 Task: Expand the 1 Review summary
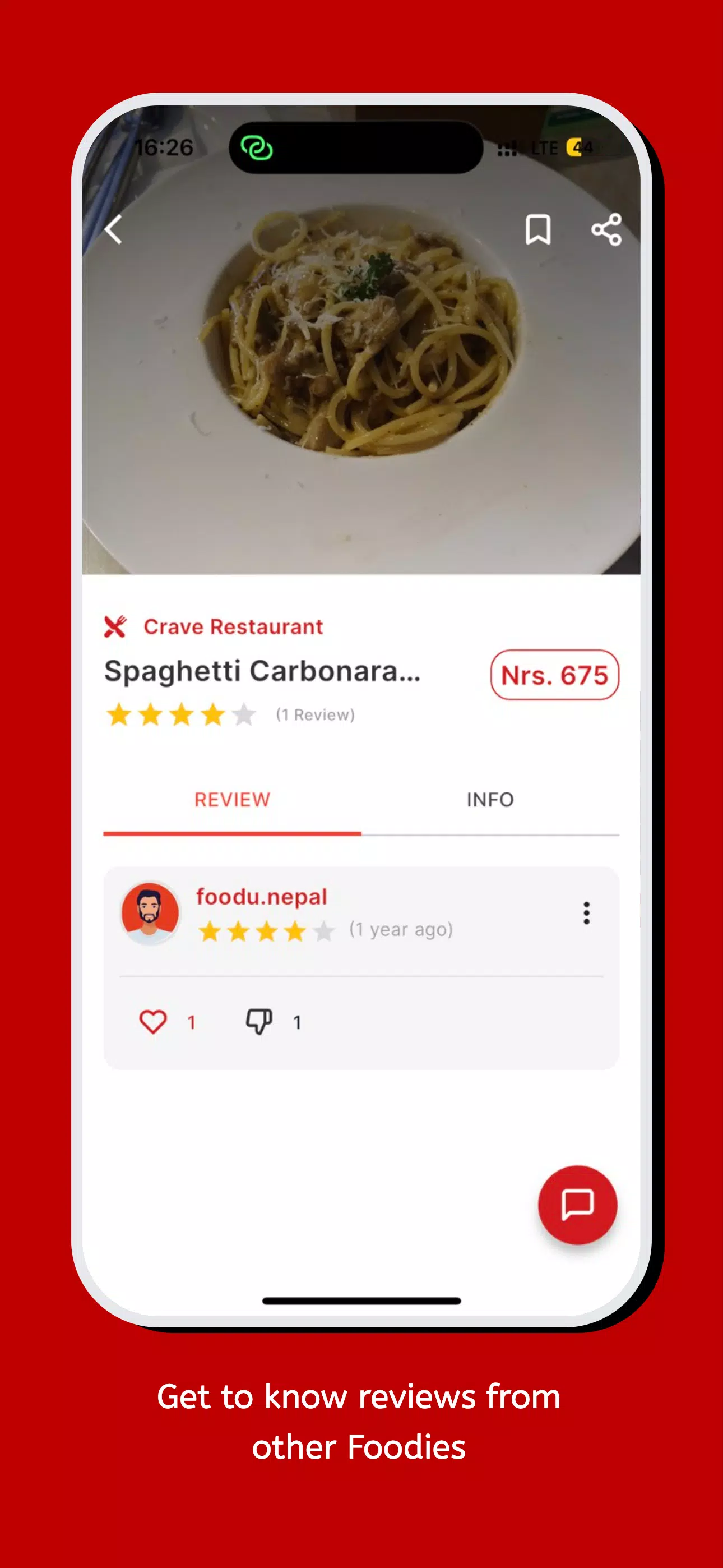coord(314,715)
